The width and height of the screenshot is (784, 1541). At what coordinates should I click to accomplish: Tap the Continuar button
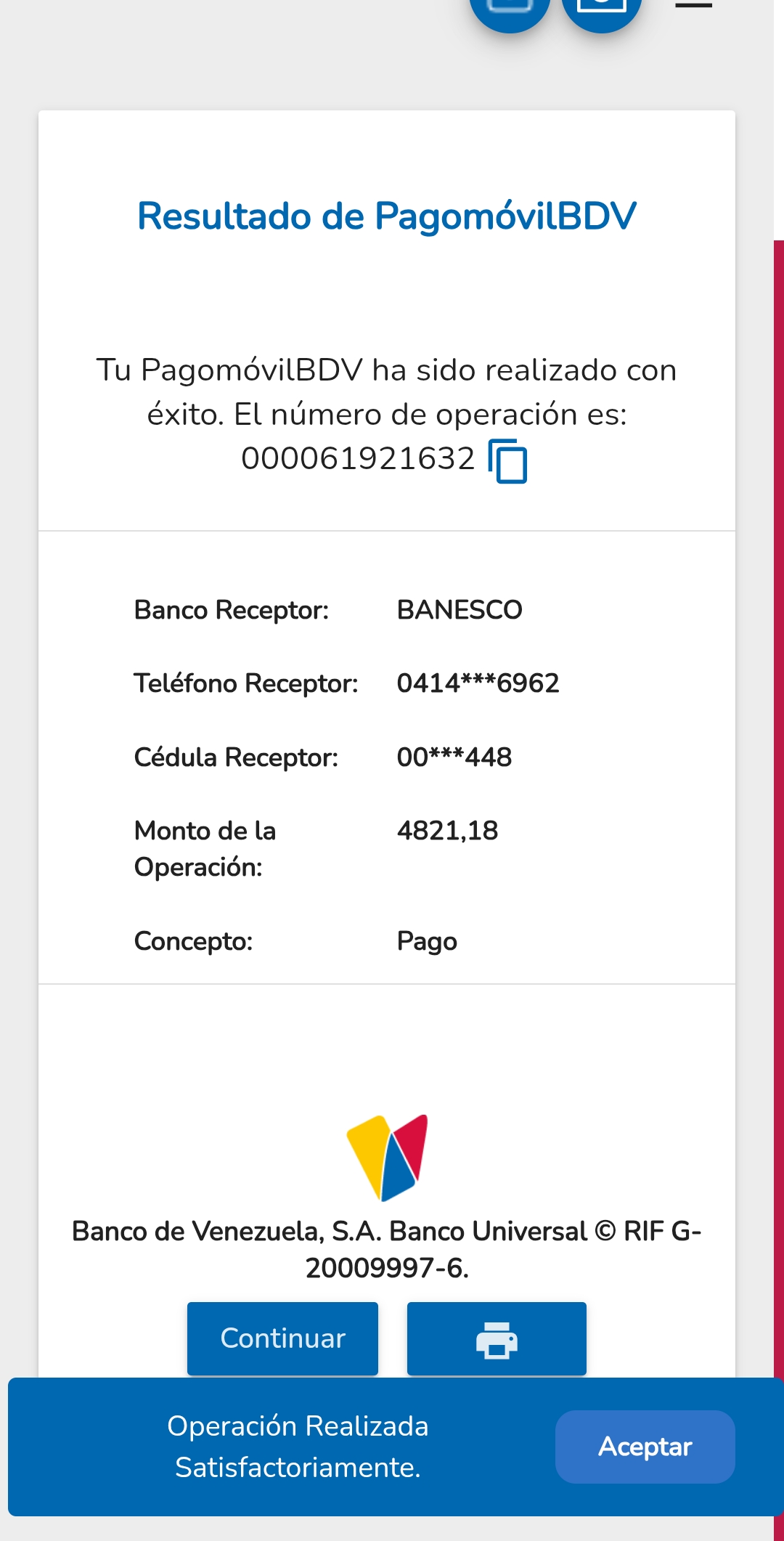[282, 1338]
